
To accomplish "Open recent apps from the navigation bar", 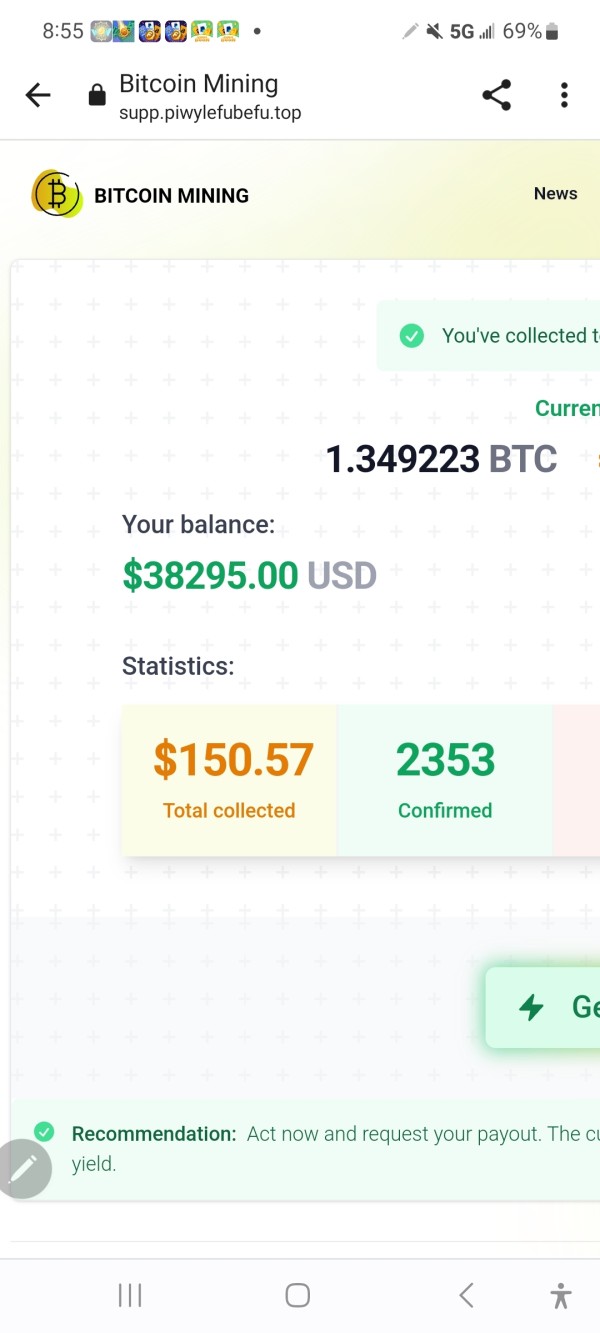I will click(x=130, y=1296).
